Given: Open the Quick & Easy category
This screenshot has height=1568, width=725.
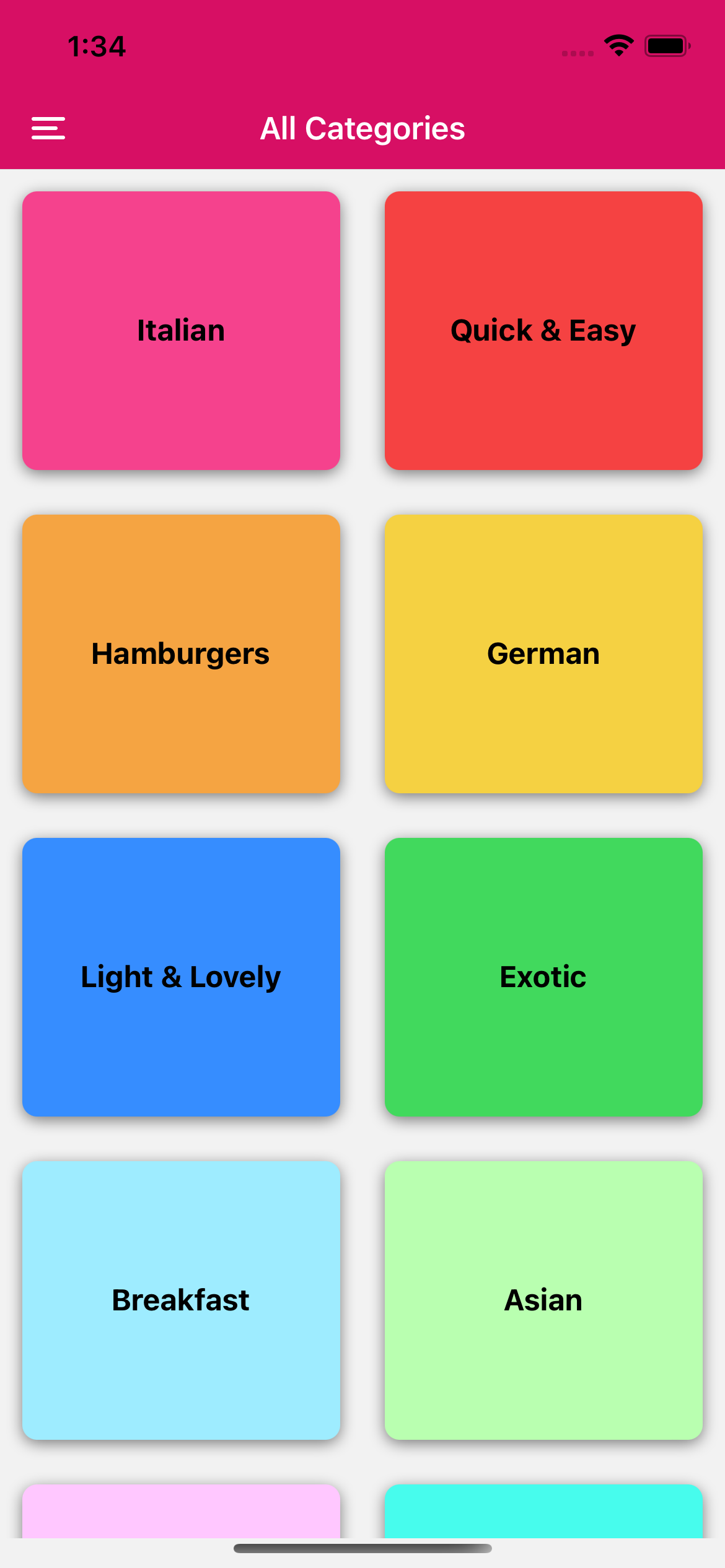Looking at the screenshot, I should point(542,330).
